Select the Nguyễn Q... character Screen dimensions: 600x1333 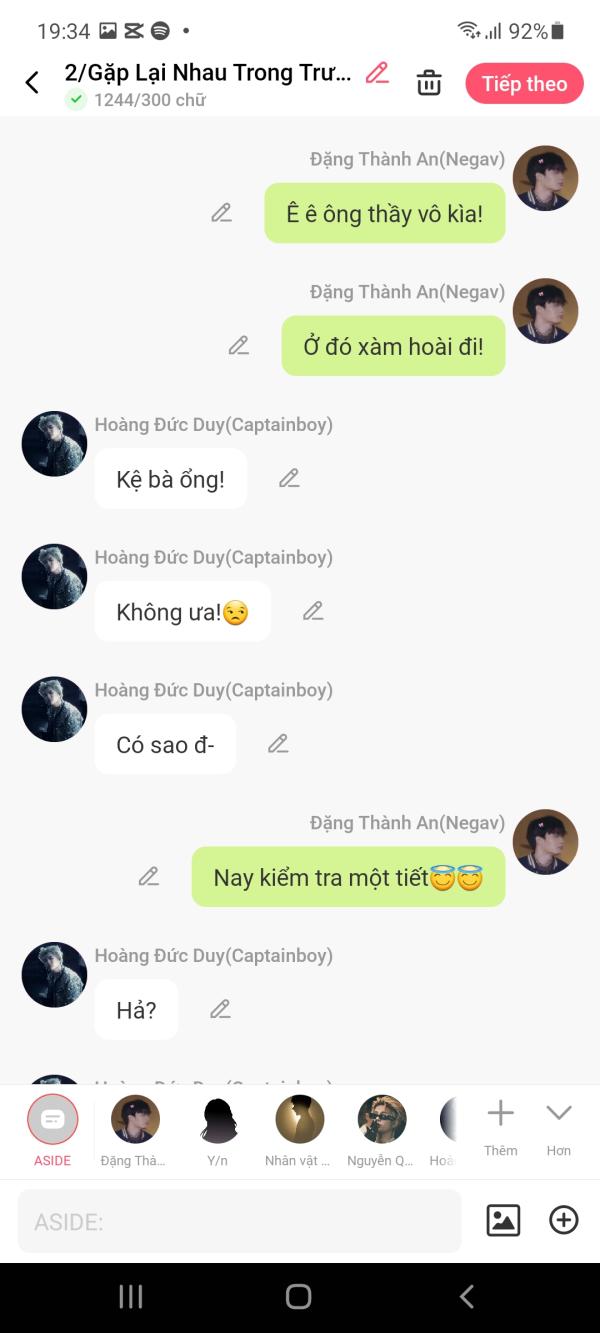(381, 1130)
